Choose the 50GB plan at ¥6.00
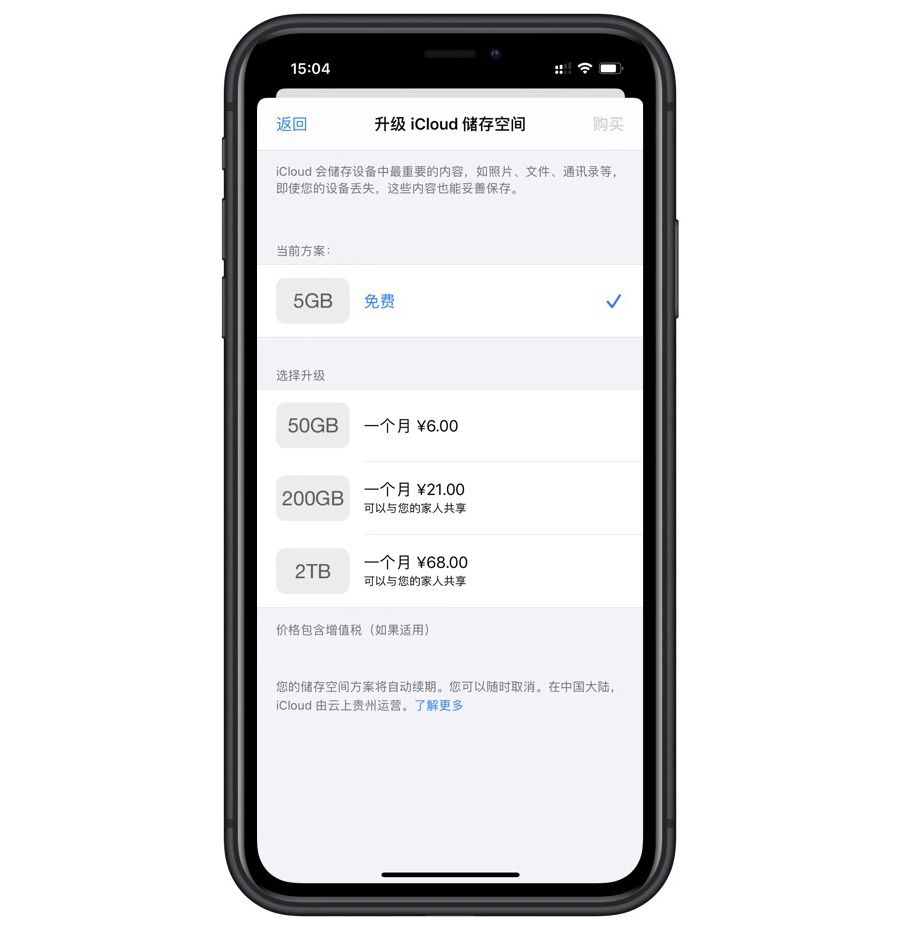This screenshot has height=930, width=900. tap(449, 426)
